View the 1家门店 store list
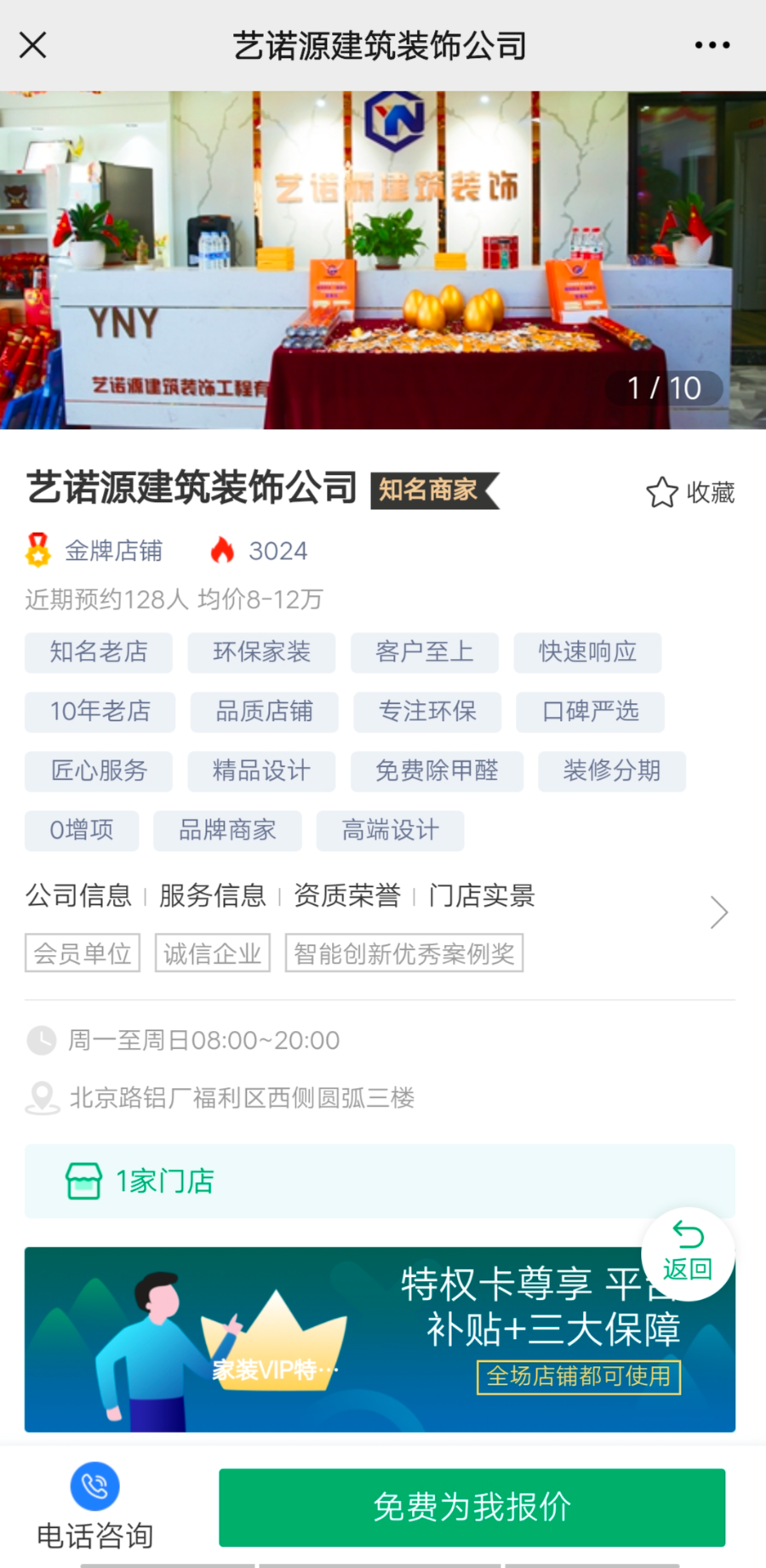The height and width of the screenshot is (1568, 766). pos(379,1181)
